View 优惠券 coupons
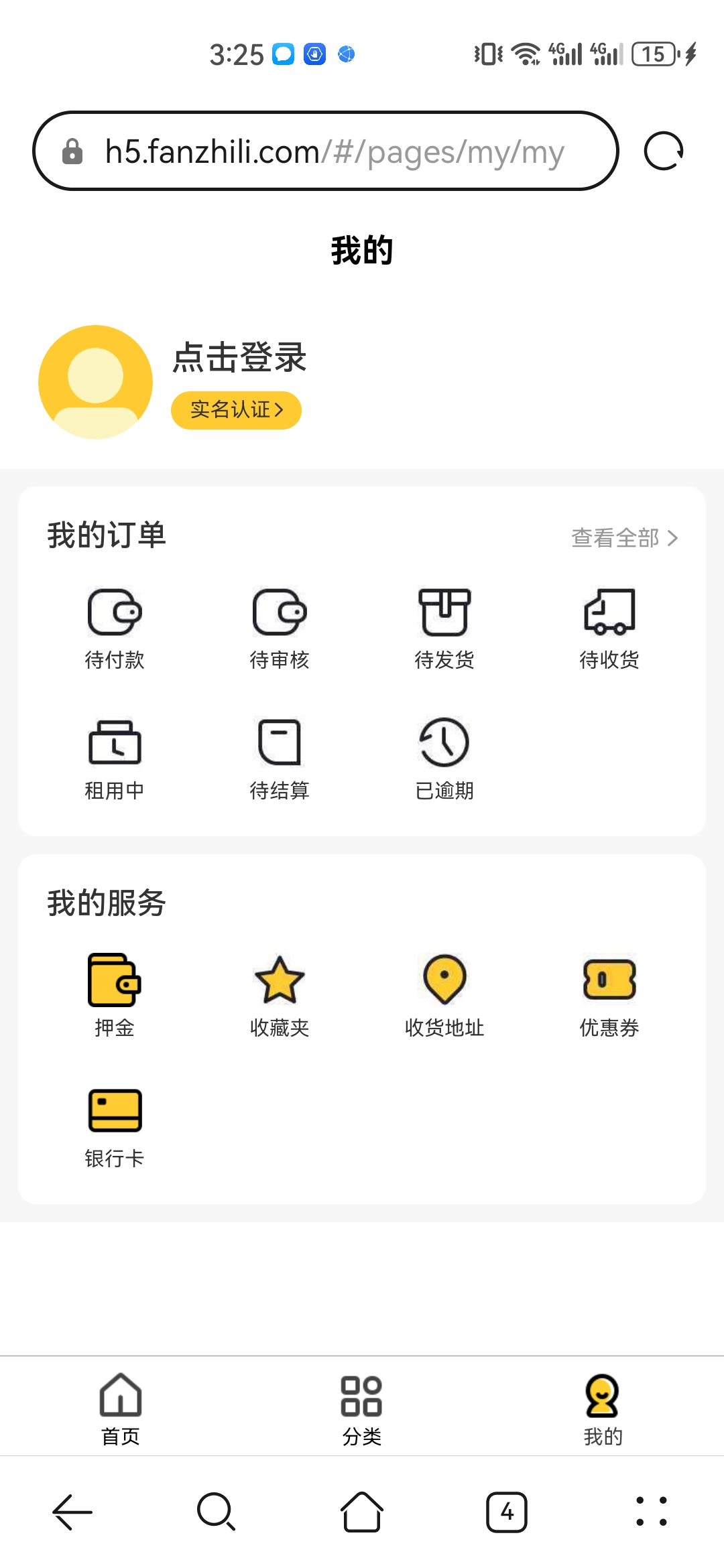Viewport: 724px width, 1568px height. [x=609, y=996]
